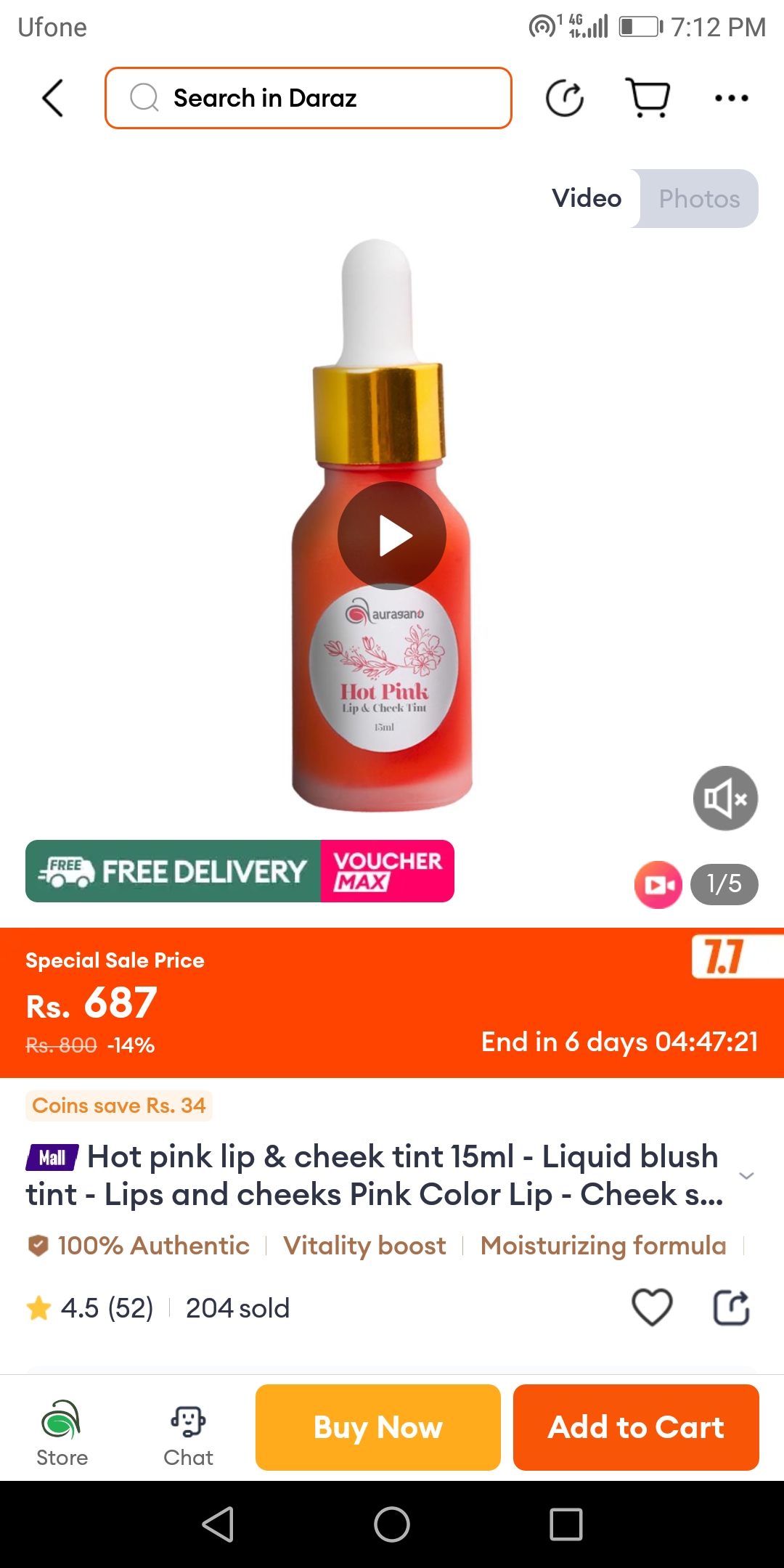Visit the seller's Store

pyautogui.click(x=62, y=1432)
